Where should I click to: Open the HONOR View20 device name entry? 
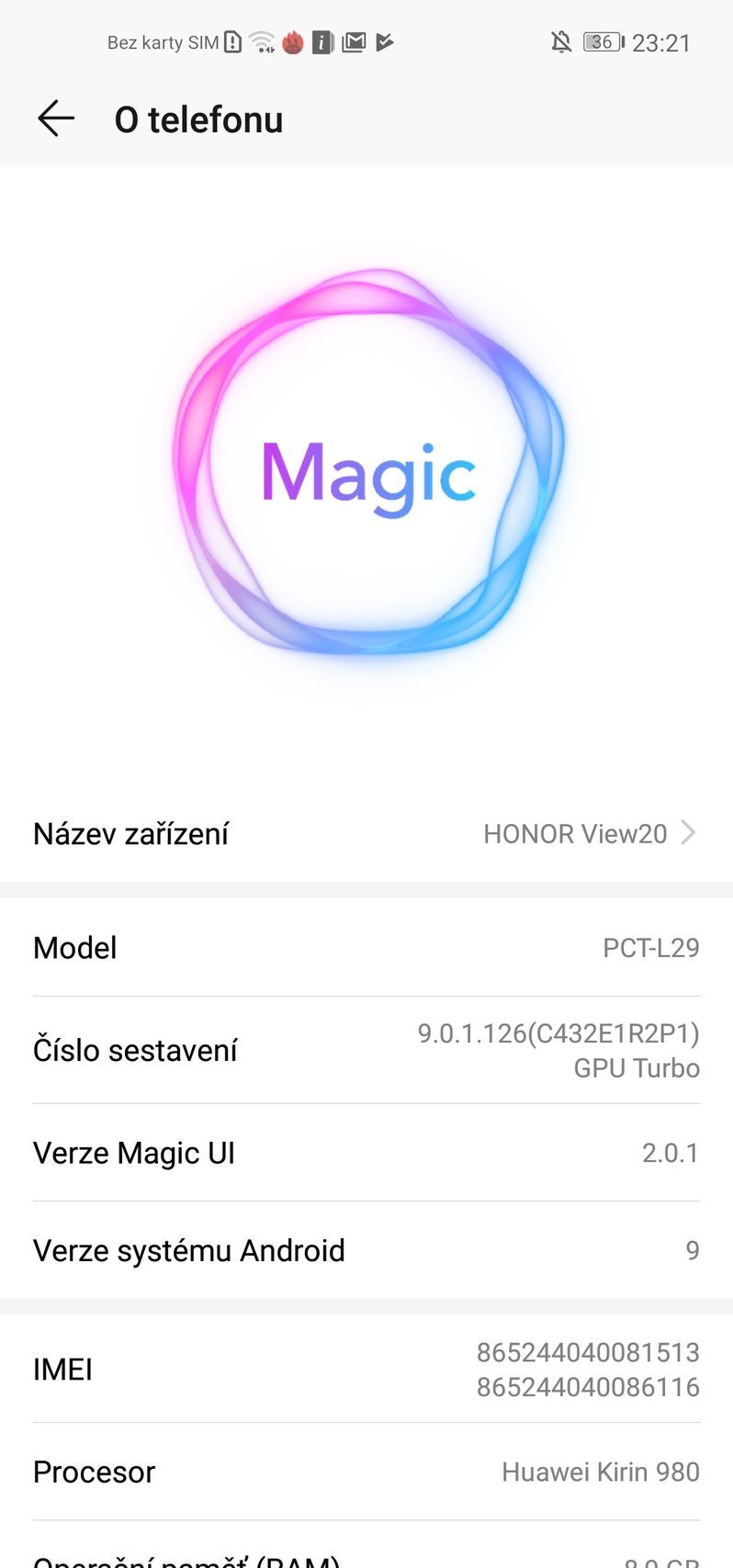[x=576, y=833]
